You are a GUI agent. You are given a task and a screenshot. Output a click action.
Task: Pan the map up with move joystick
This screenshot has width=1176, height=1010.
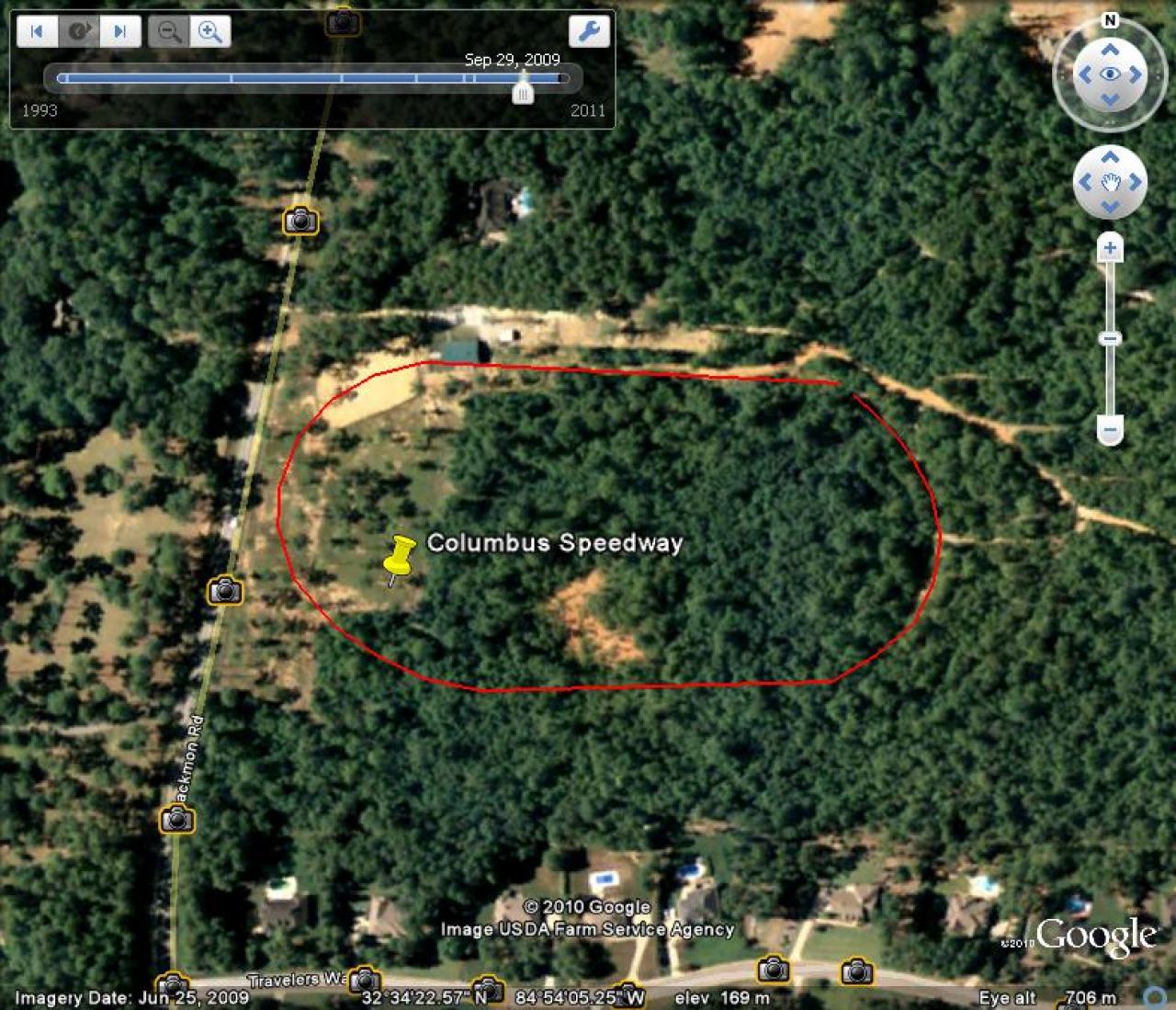(1110, 158)
